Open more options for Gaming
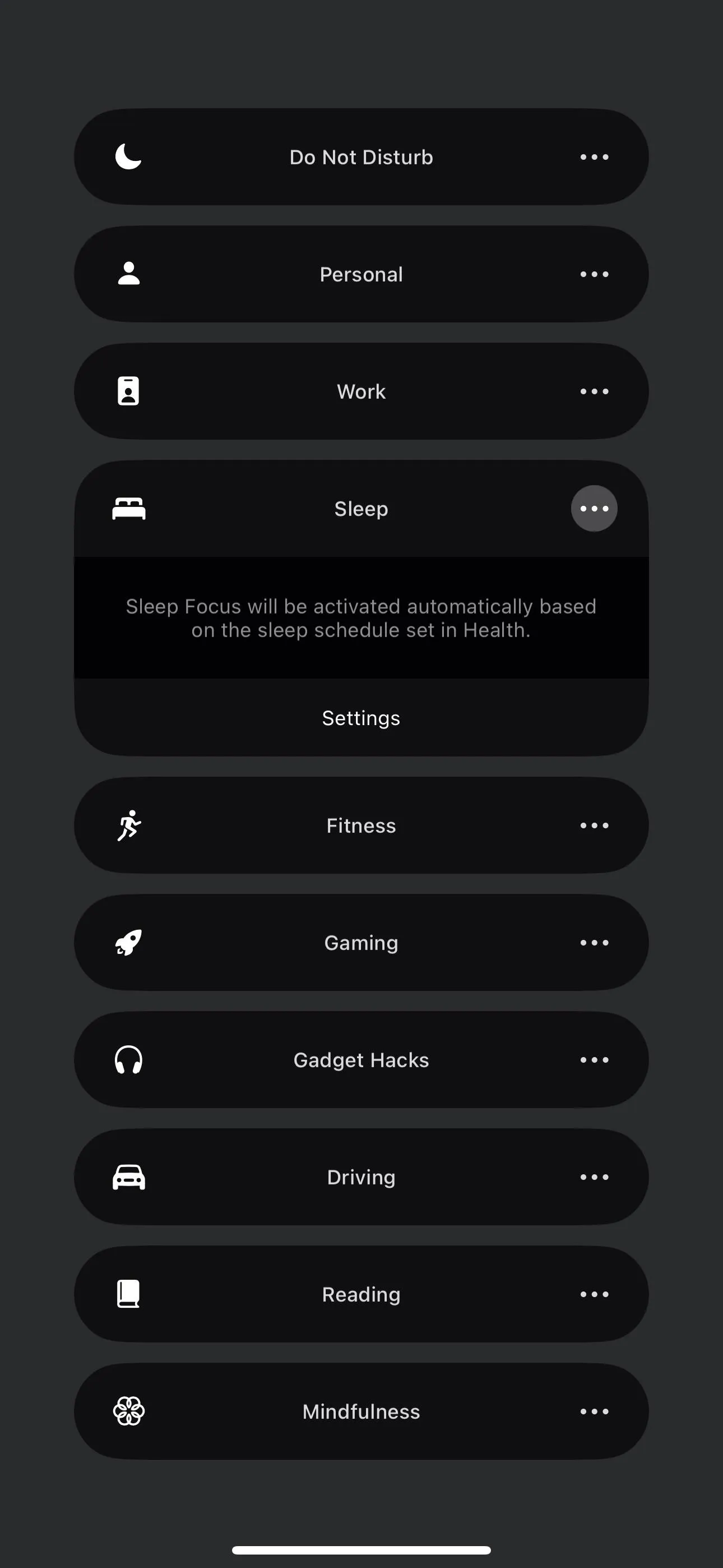723x1568 pixels. click(594, 943)
